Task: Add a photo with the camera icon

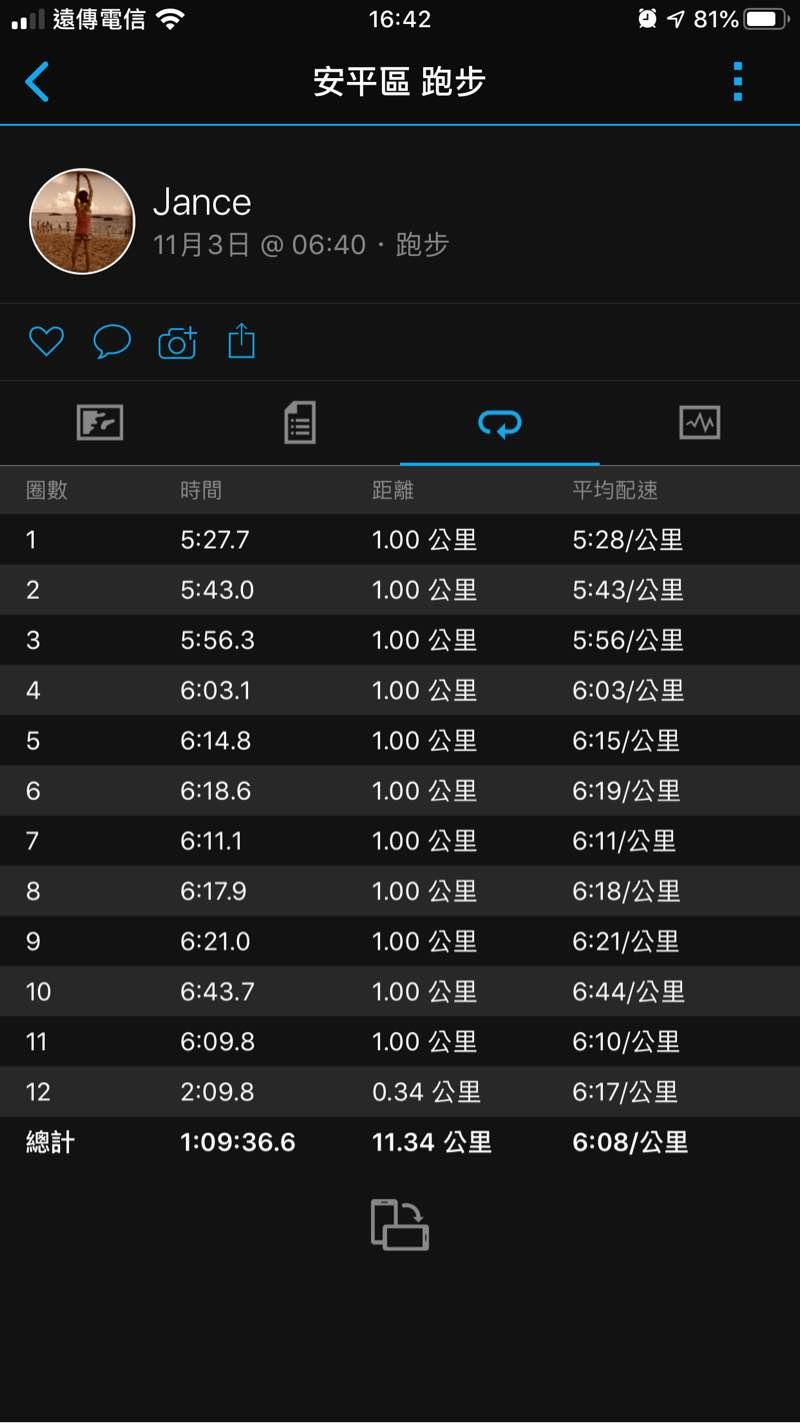Action: pos(177,342)
